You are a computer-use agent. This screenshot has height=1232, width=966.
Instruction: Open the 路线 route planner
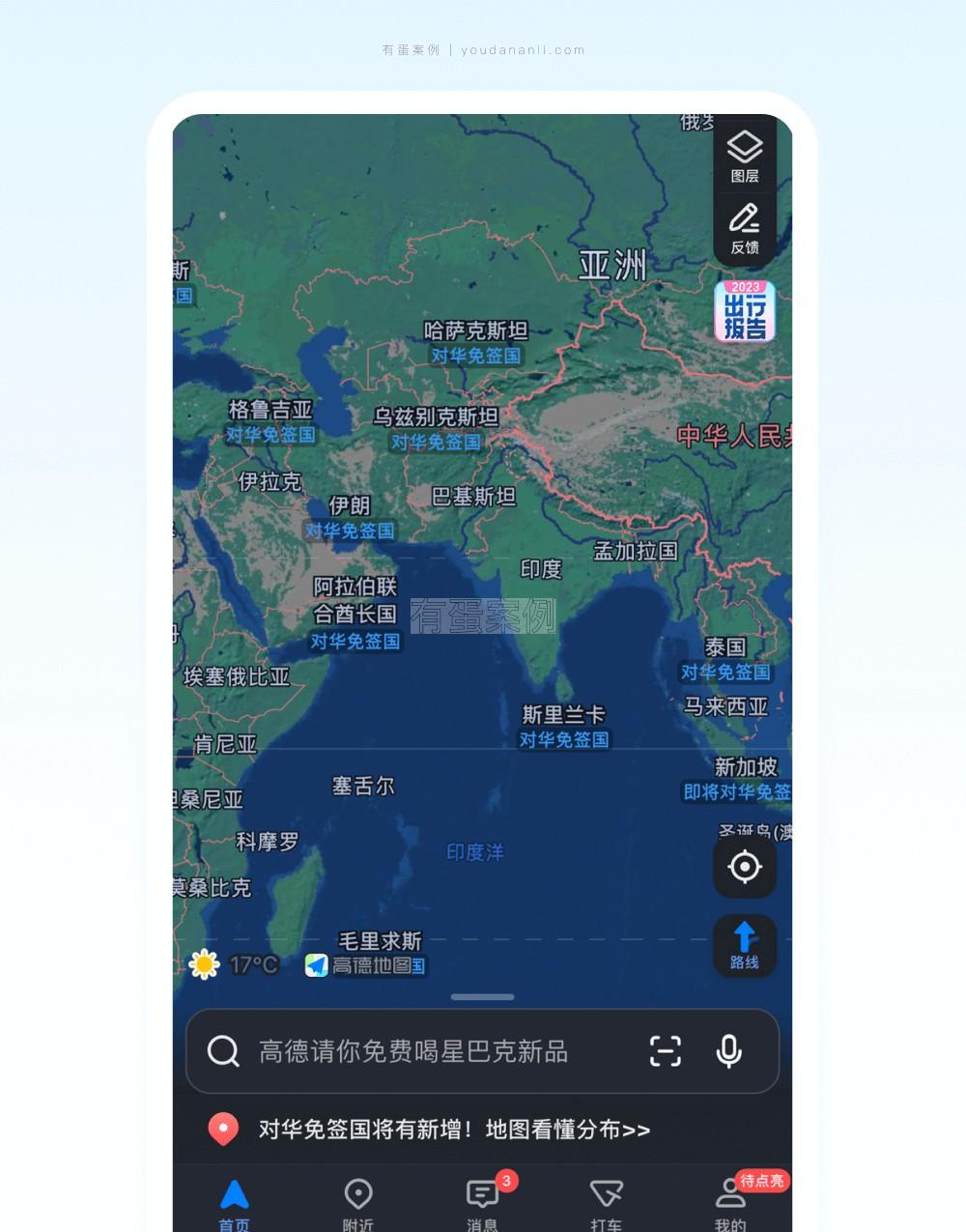[x=744, y=945]
